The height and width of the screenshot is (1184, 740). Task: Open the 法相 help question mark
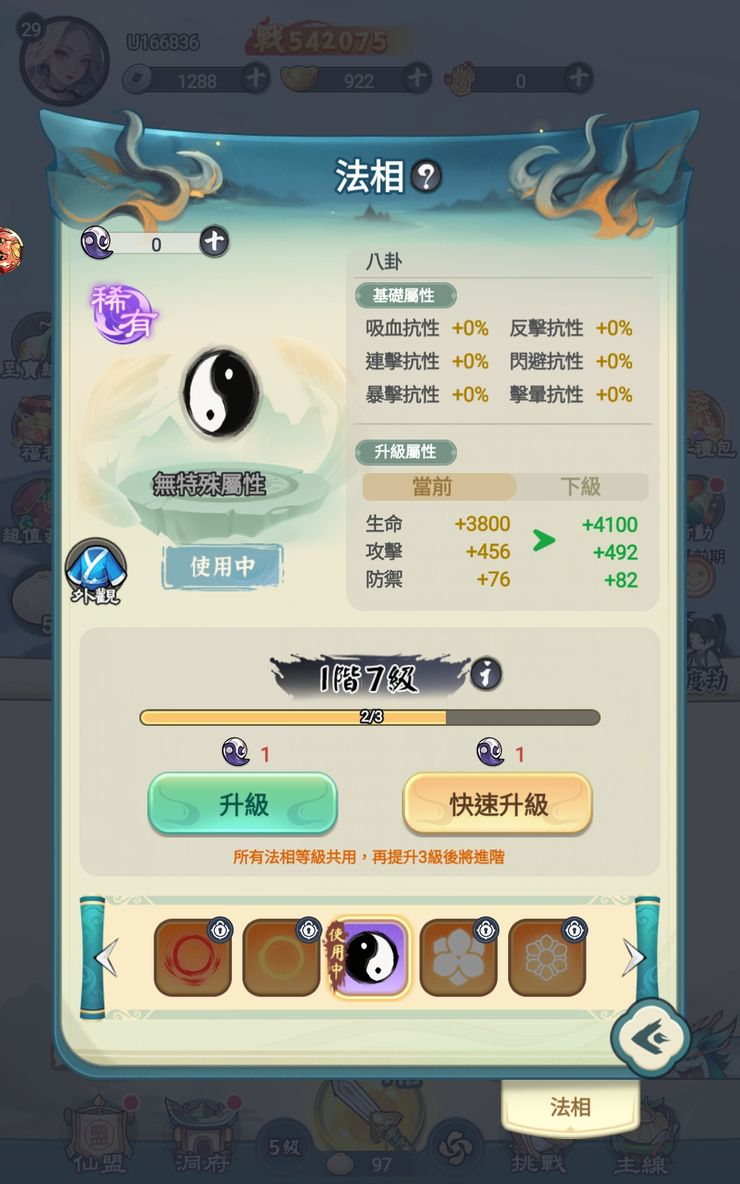tap(426, 178)
